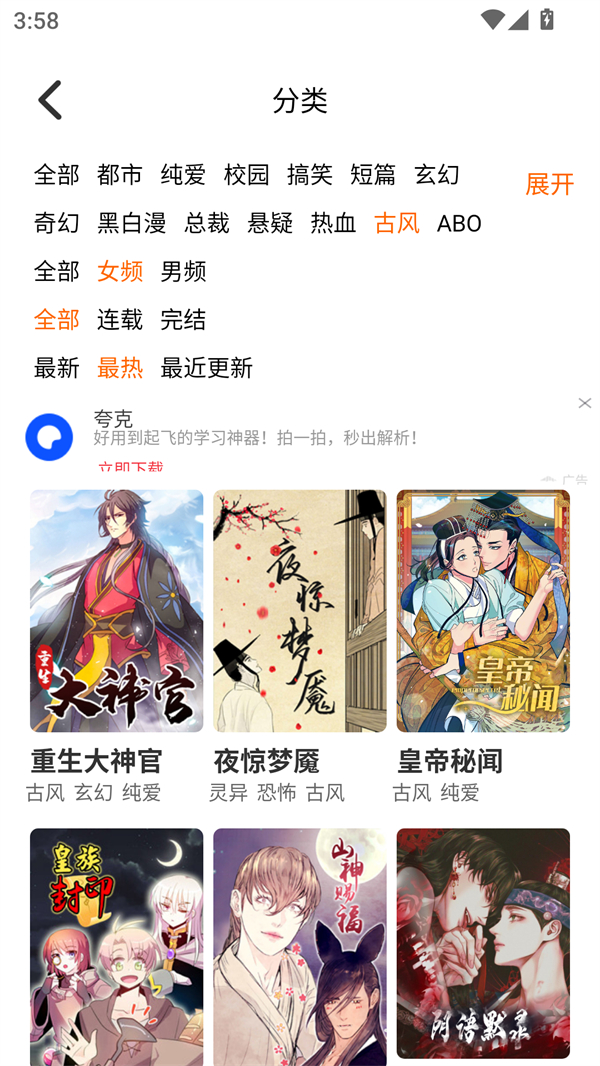
Task: Show only 完结 completed comics
Action: point(183,320)
